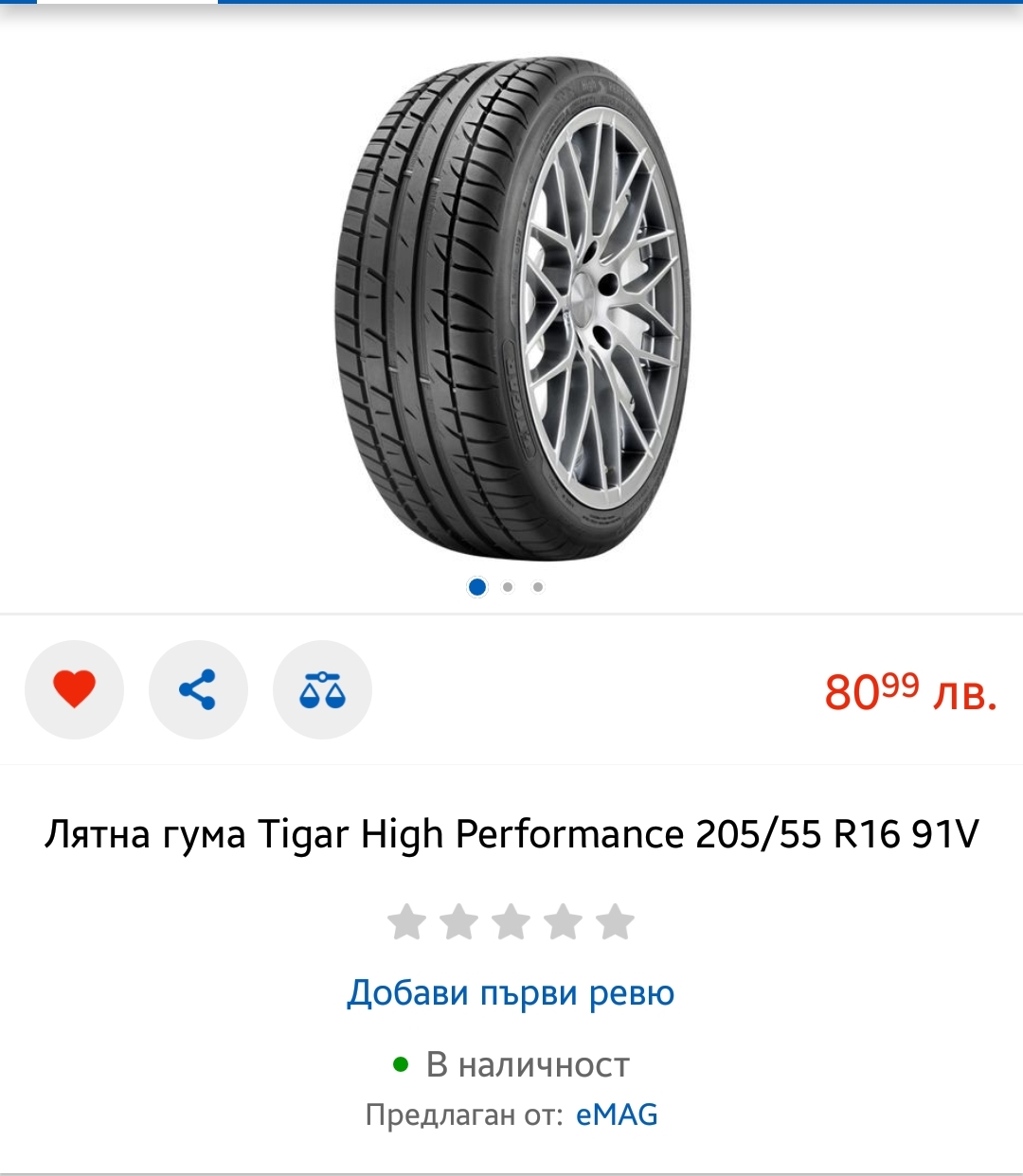Open the eMAG seller link

(617, 1114)
